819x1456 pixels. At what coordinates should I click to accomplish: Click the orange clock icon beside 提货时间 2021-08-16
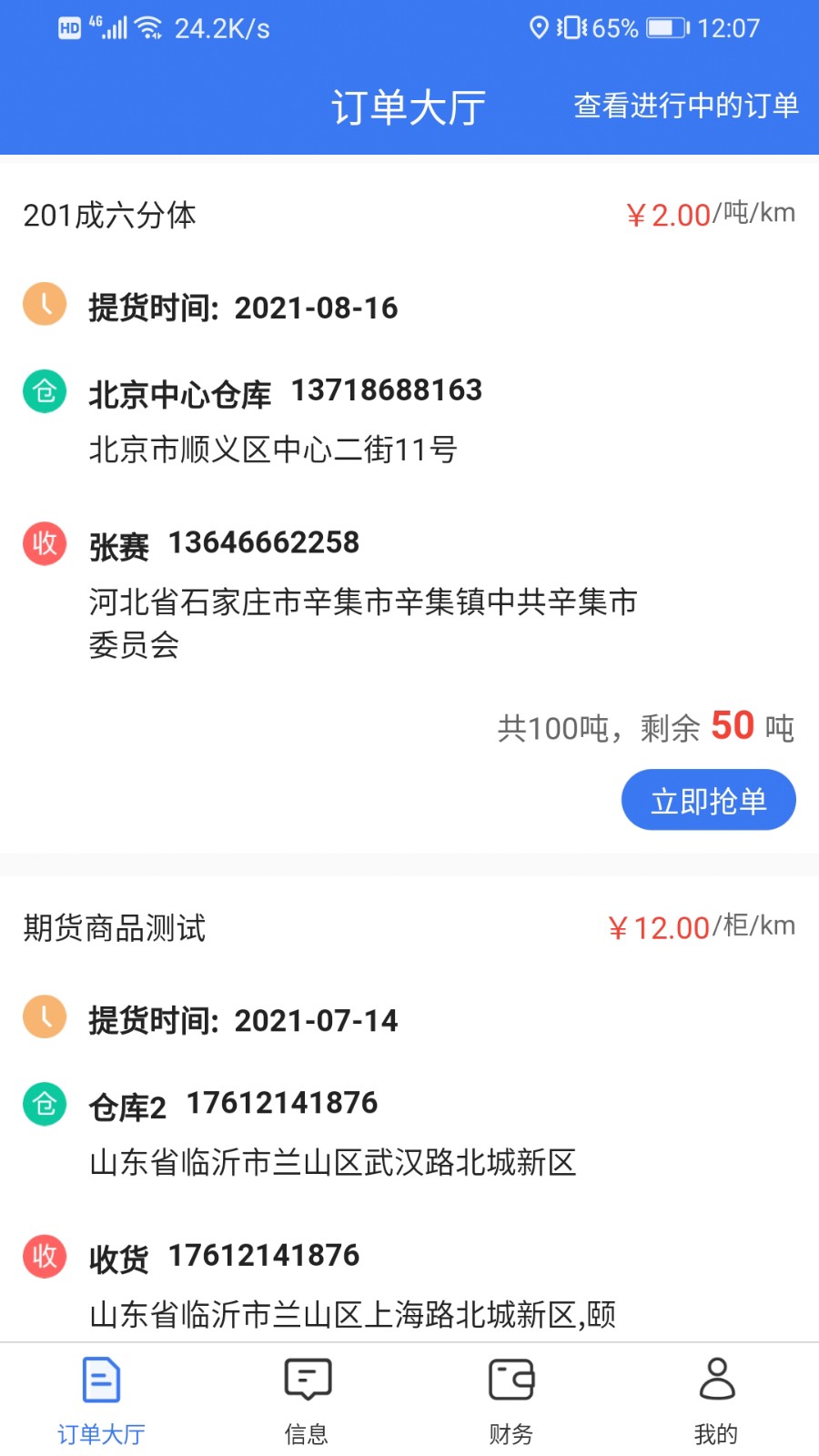[44, 306]
